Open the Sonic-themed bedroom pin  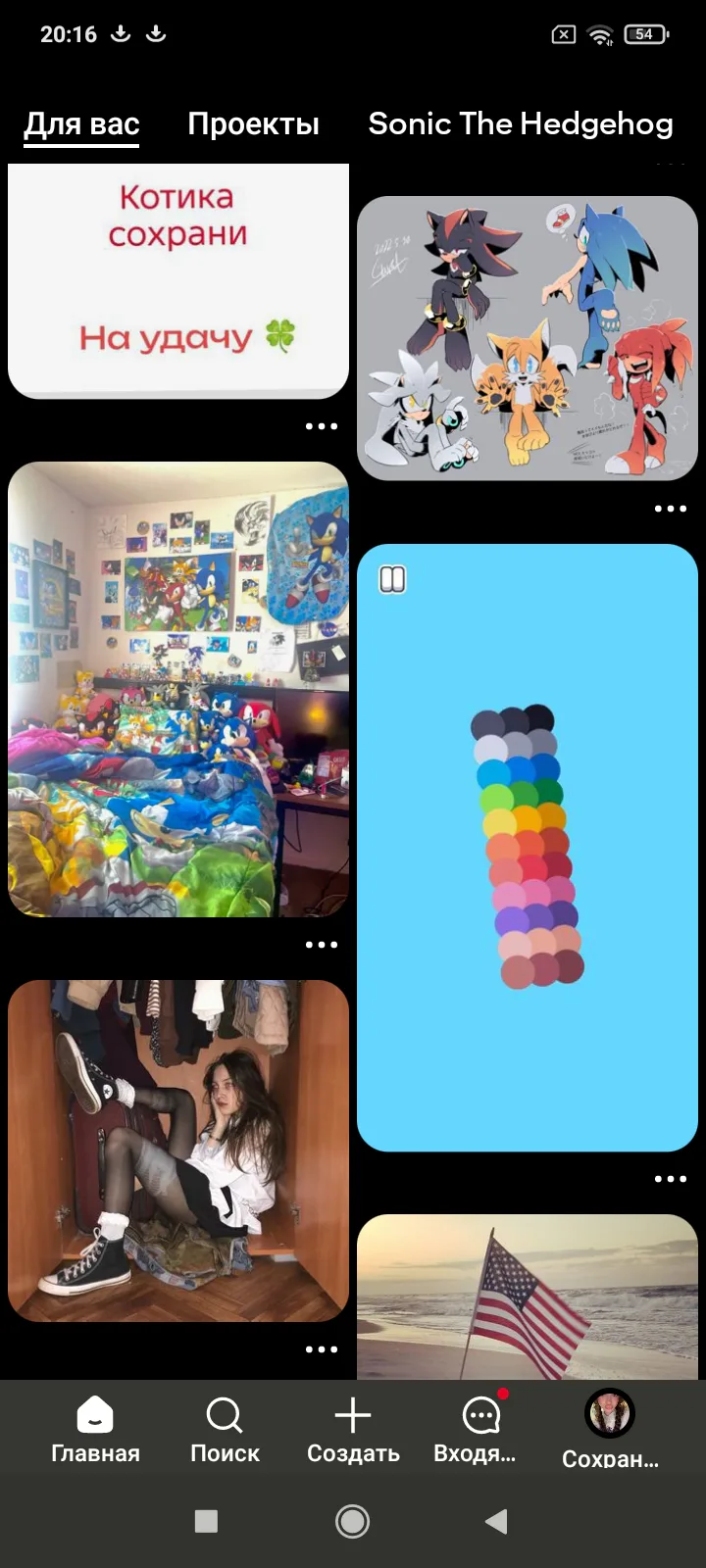tap(178, 689)
